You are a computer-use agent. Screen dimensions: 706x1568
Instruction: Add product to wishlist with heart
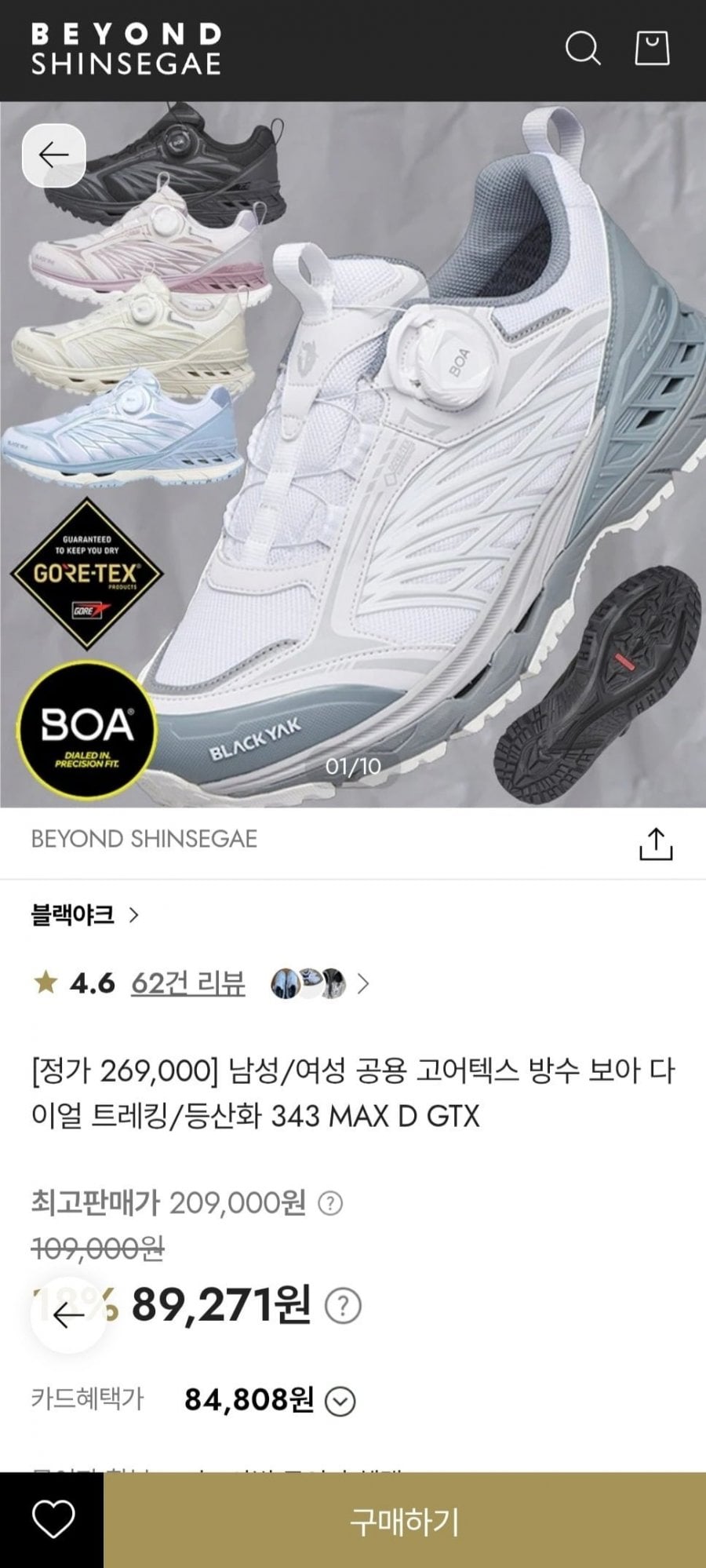52,1520
